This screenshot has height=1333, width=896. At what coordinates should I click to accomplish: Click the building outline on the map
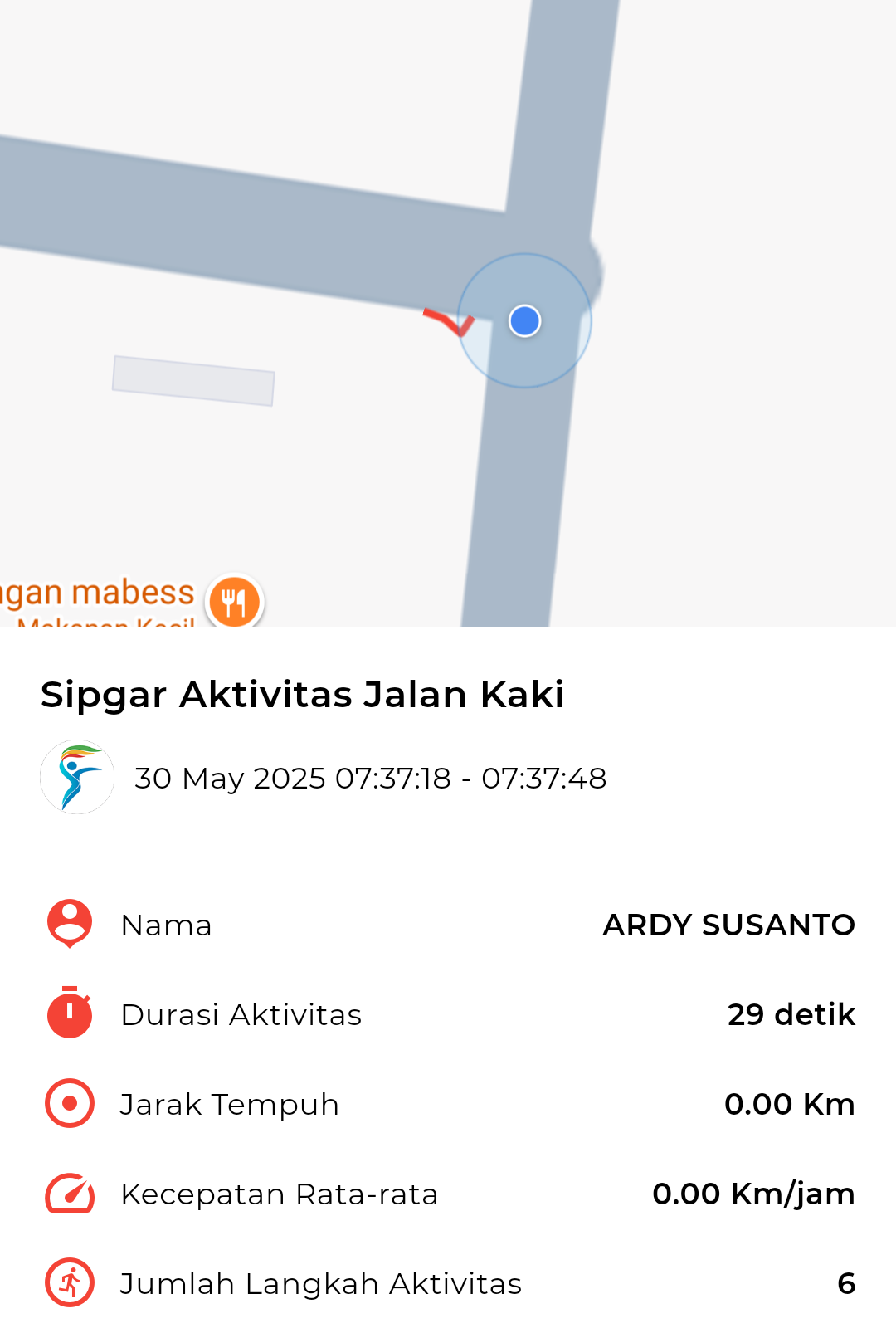[x=192, y=380]
